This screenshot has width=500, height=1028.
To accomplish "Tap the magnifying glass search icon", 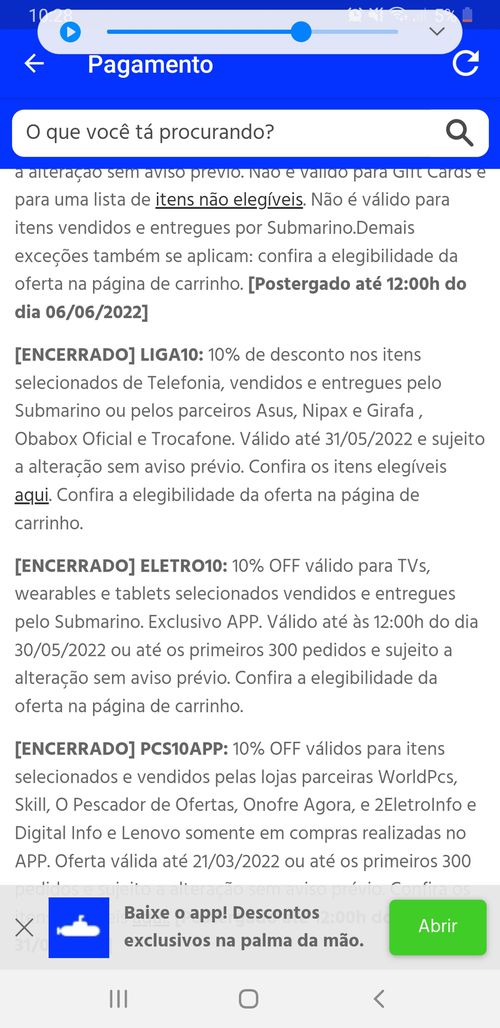I will 459,133.
